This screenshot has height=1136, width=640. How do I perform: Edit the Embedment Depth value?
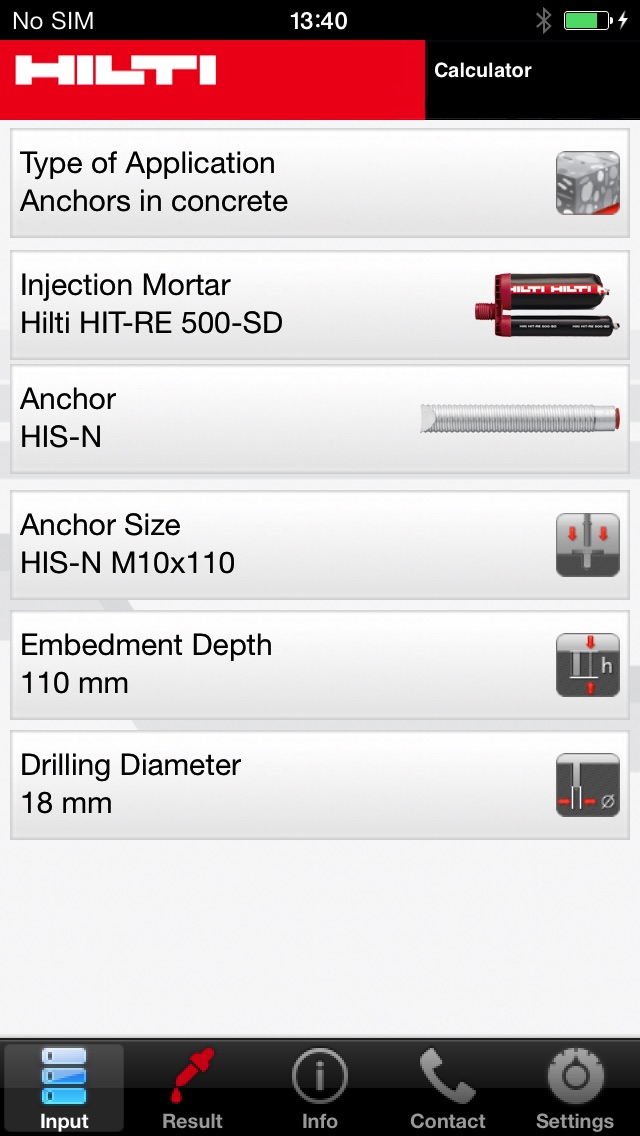pos(320,665)
